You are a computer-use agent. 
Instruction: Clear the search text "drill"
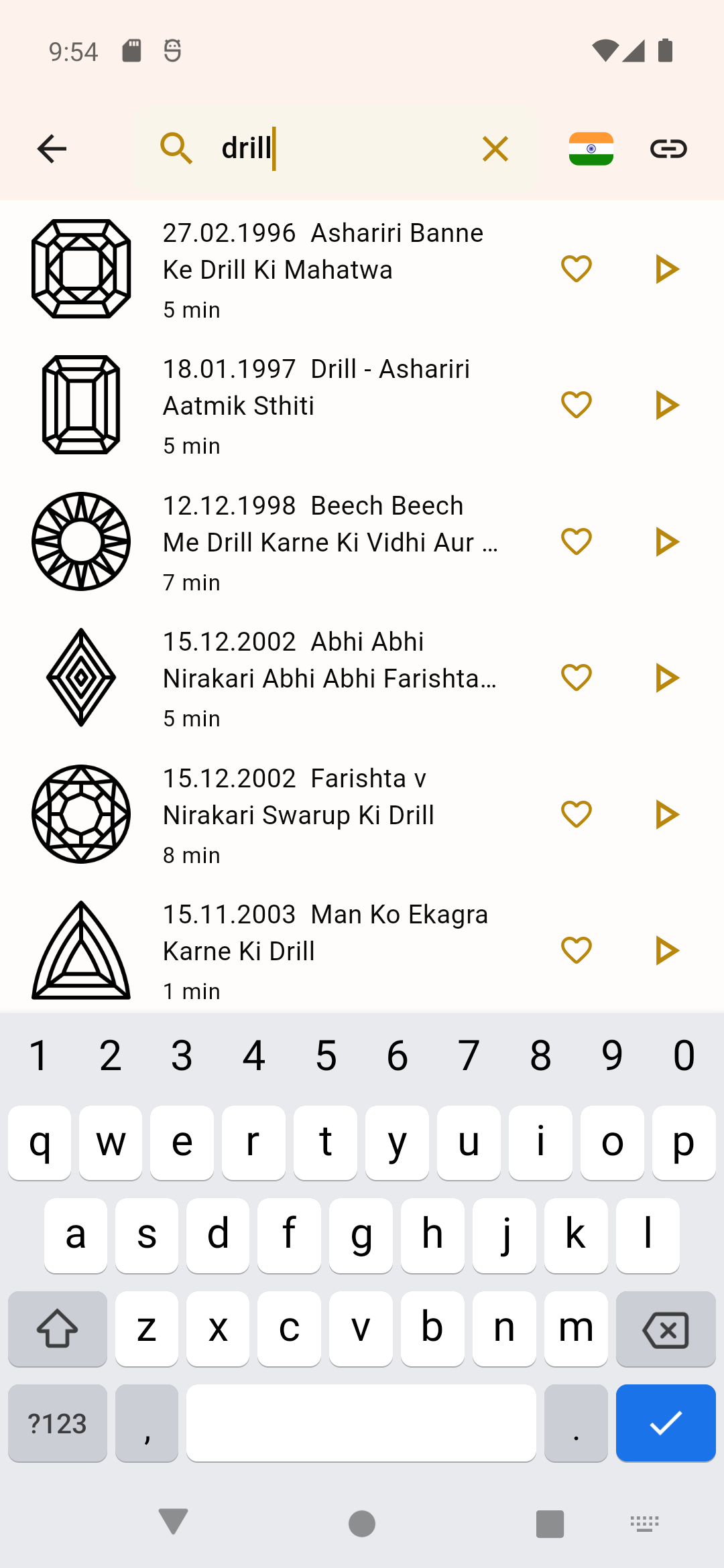coord(495,149)
